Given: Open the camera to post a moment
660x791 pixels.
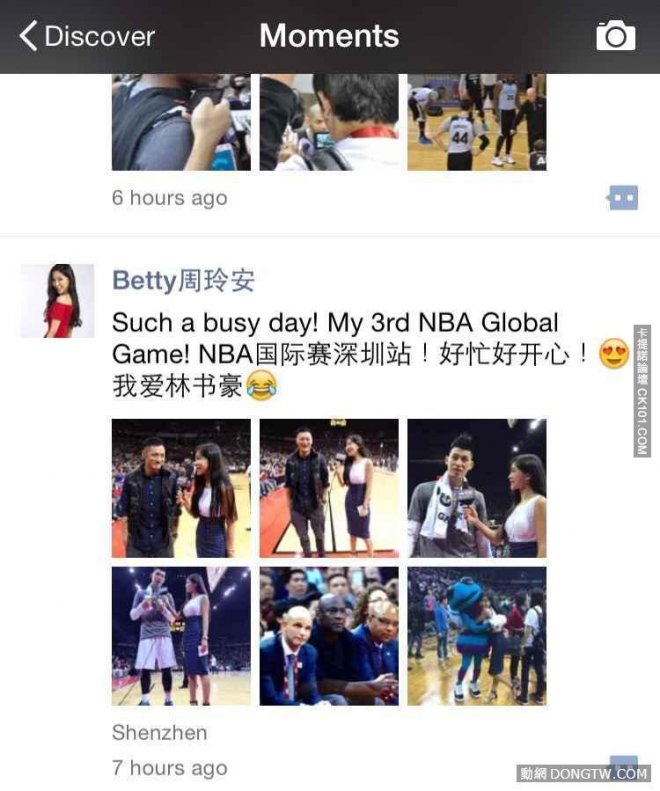Looking at the screenshot, I should tap(615, 37).
